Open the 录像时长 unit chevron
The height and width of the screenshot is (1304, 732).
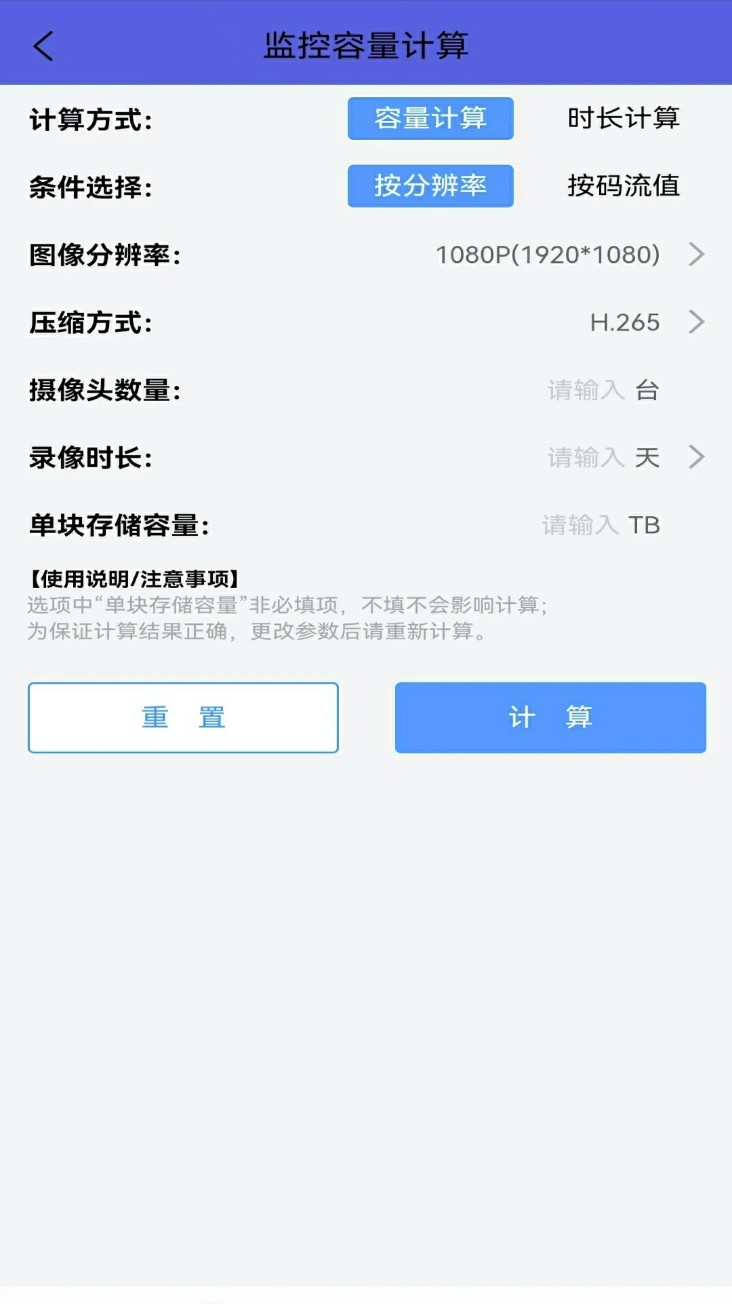(x=695, y=457)
